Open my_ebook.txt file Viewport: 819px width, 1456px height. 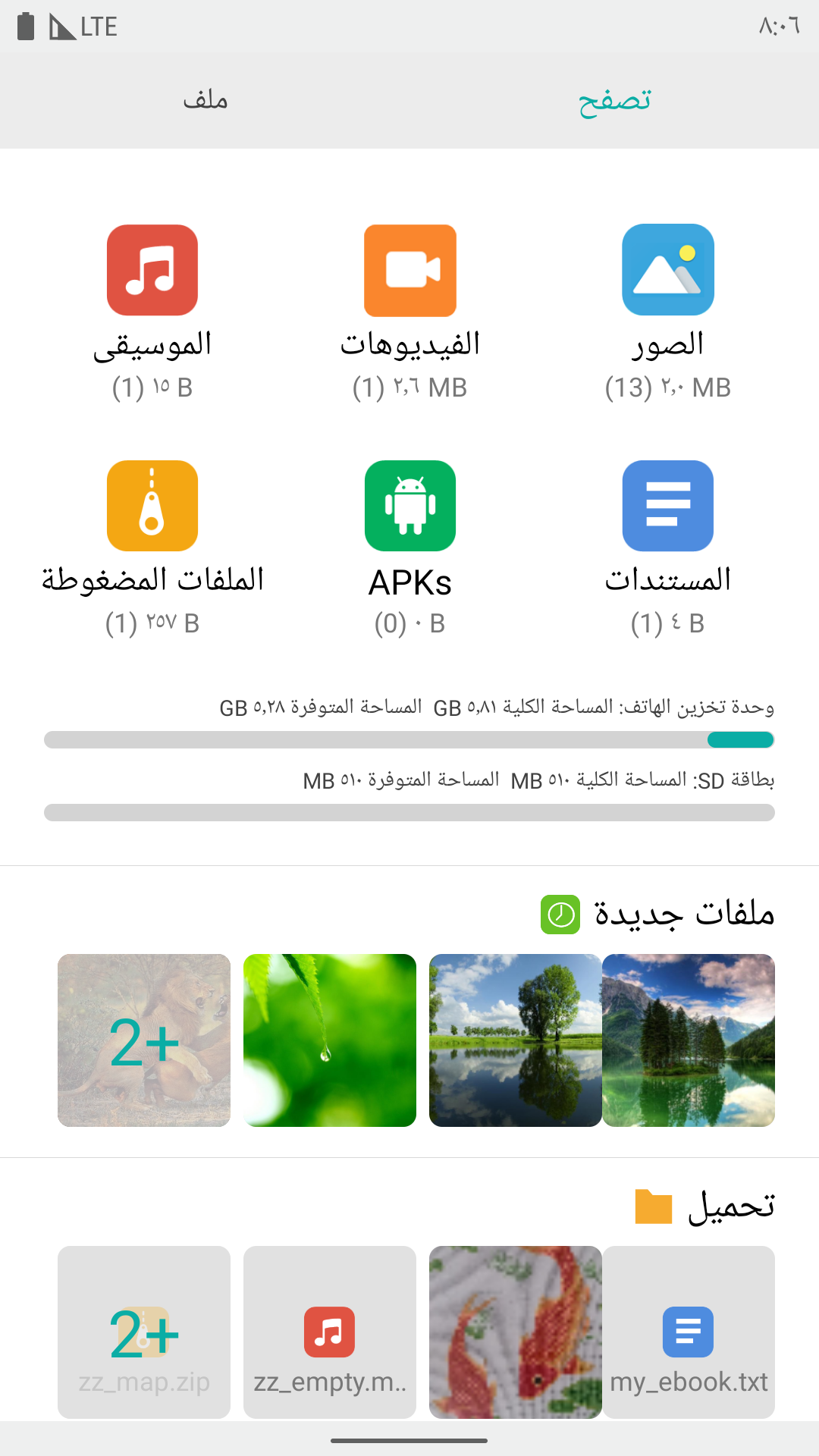(x=689, y=1332)
